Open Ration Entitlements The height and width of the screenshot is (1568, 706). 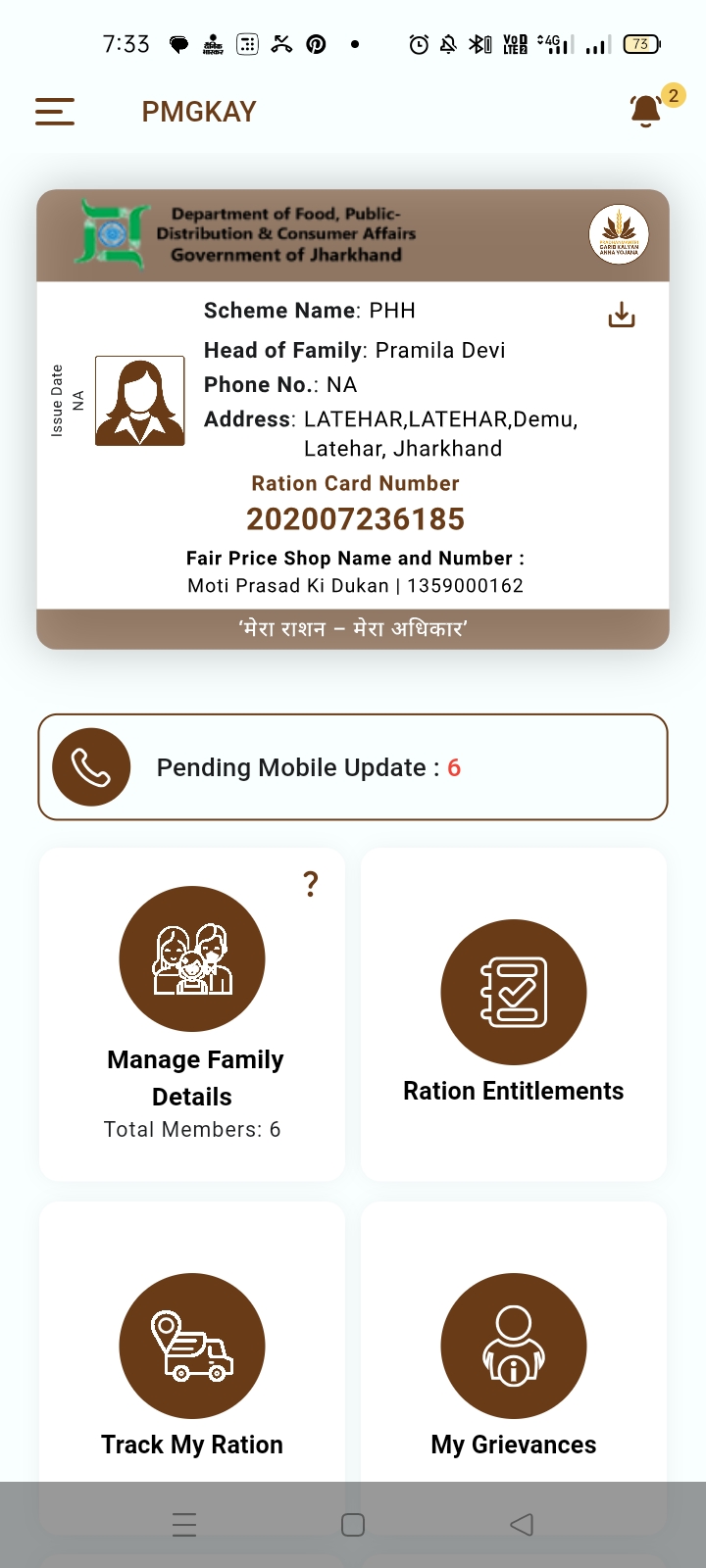pyautogui.click(x=514, y=1014)
